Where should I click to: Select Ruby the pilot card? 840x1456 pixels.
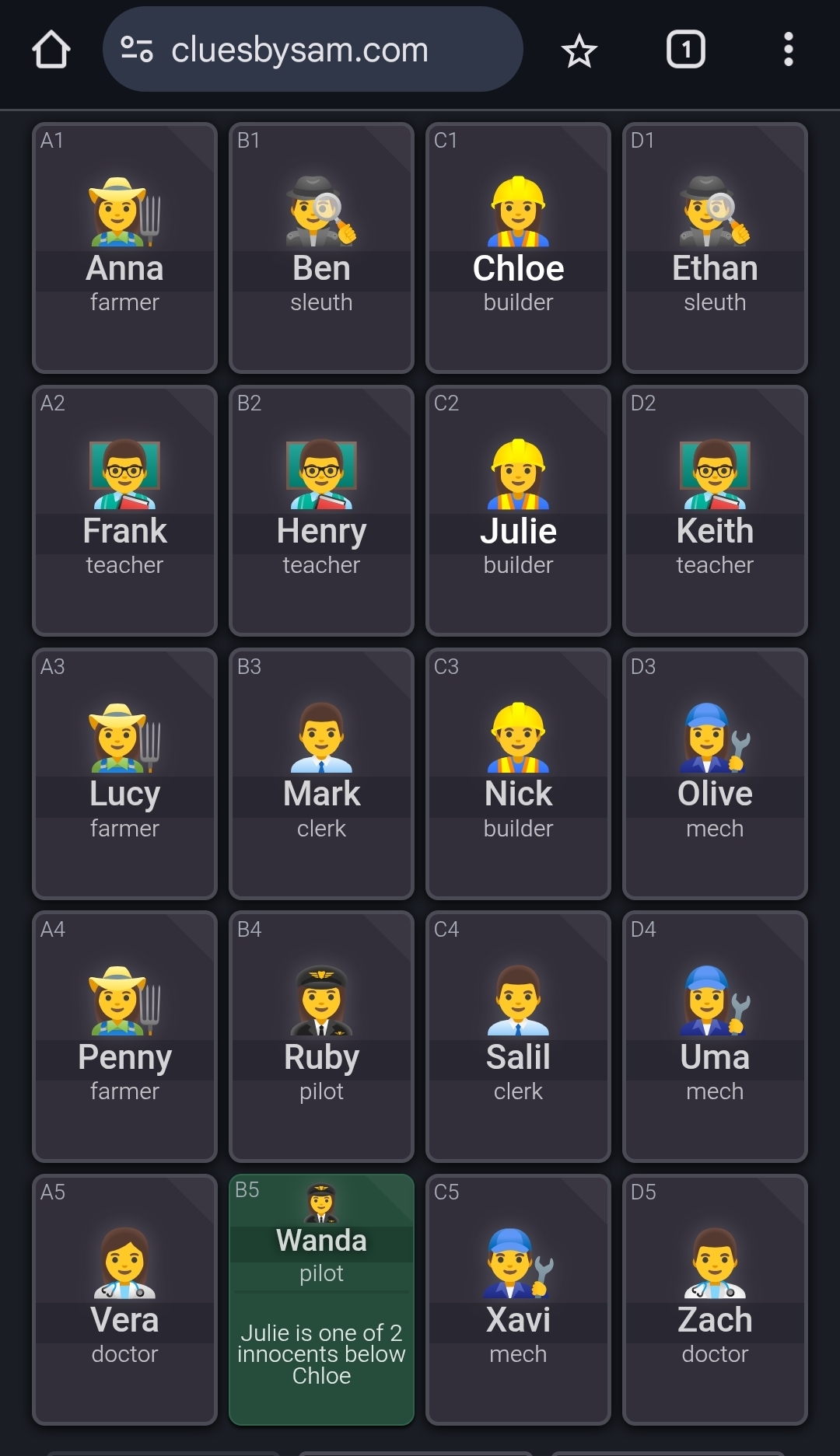click(321, 1035)
